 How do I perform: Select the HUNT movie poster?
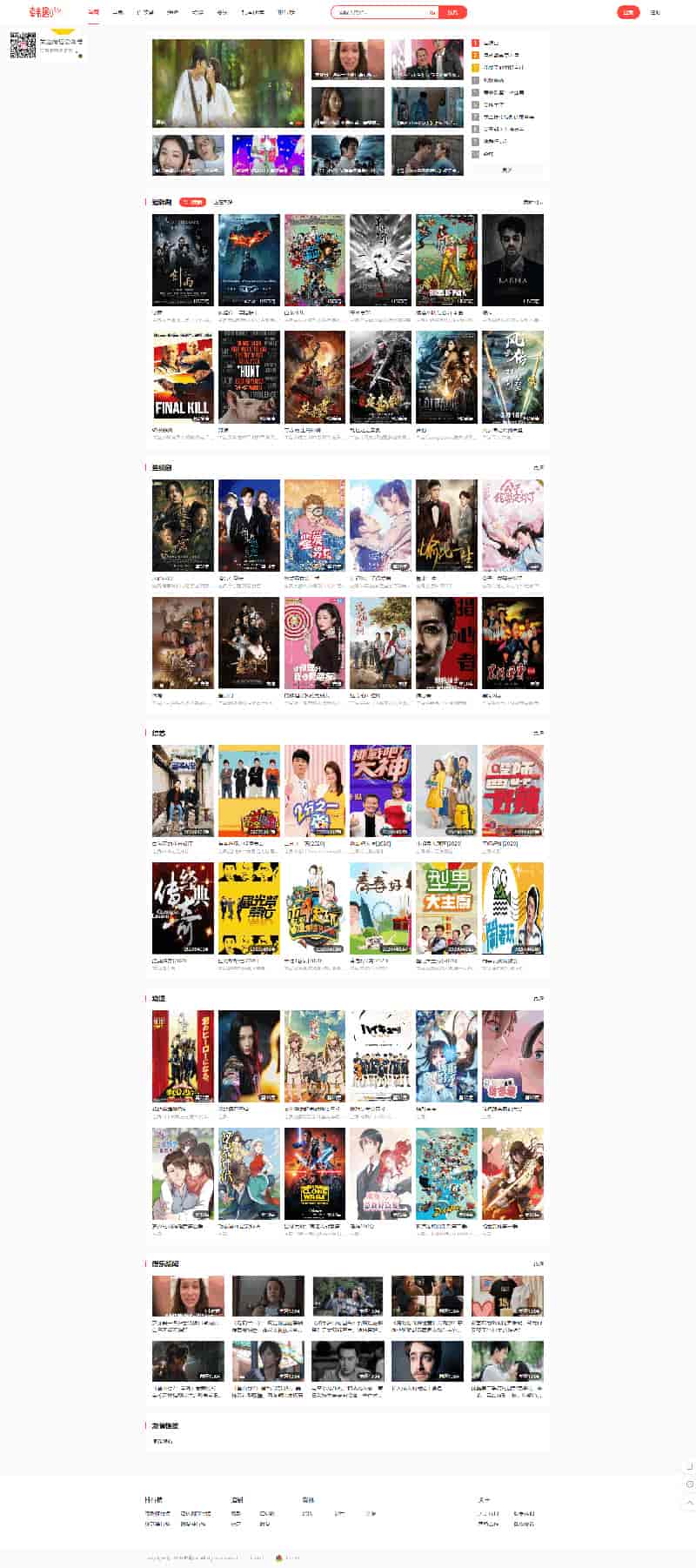coord(249,377)
